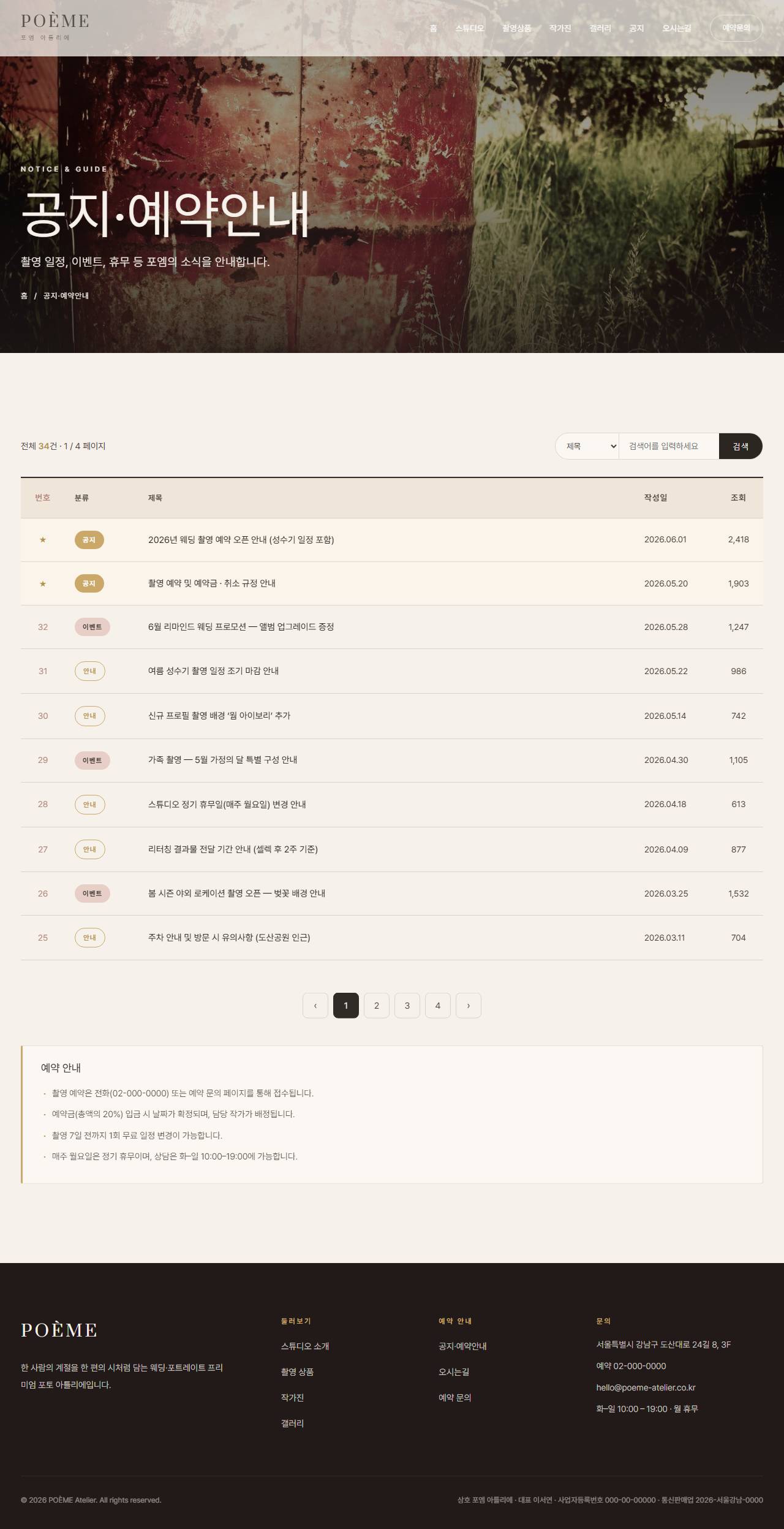
Task: Tap the 홈 breadcrumb link
Action: coord(24,296)
